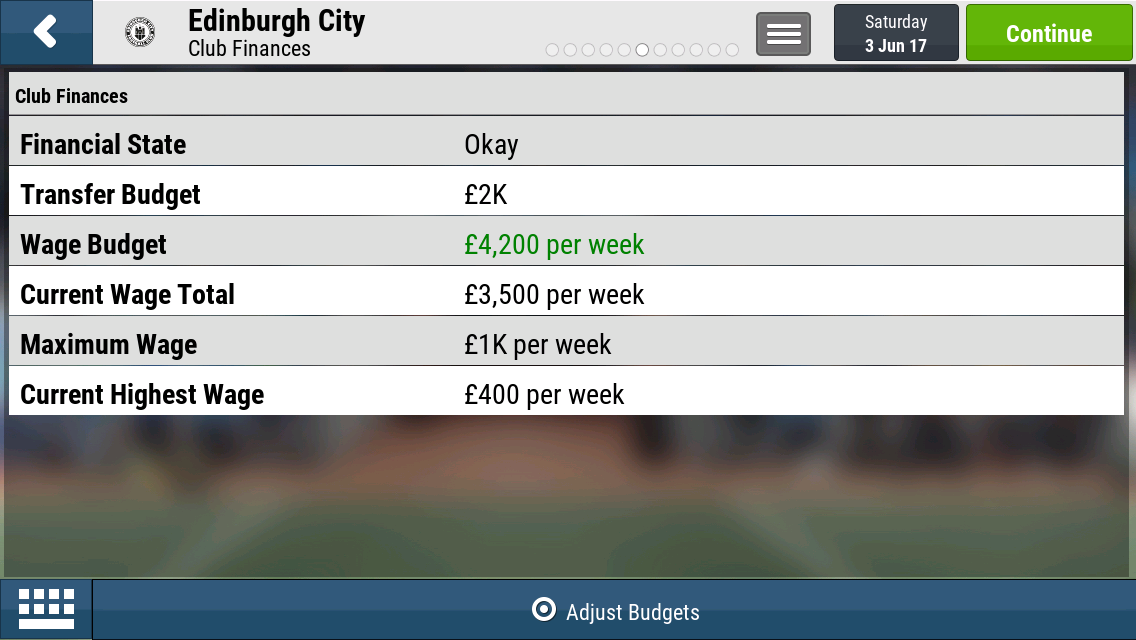Image resolution: width=1136 pixels, height=640 pixels.
Task: Open Adjust Budgets
Action: point(615,611)
